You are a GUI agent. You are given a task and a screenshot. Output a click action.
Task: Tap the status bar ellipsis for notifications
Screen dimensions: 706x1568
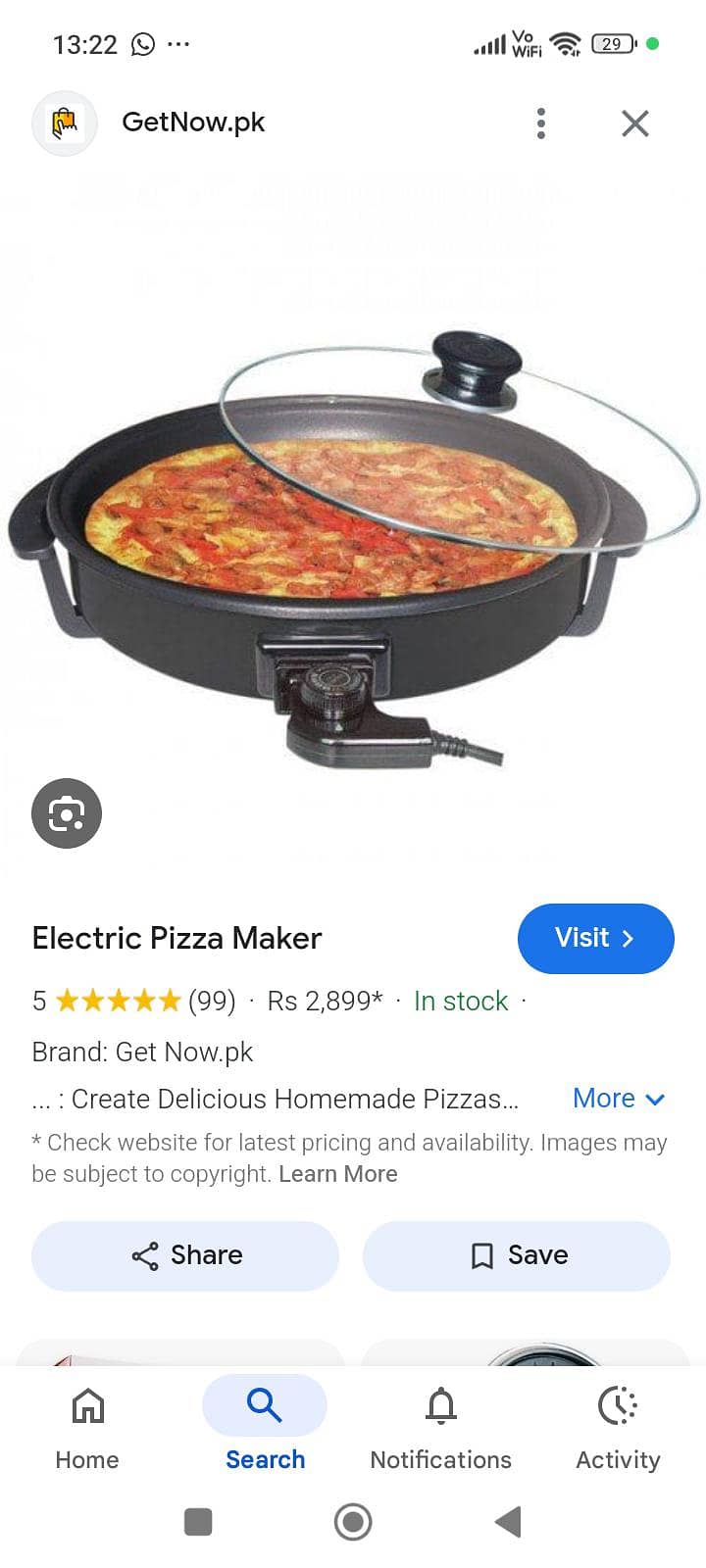coord(179,44)
